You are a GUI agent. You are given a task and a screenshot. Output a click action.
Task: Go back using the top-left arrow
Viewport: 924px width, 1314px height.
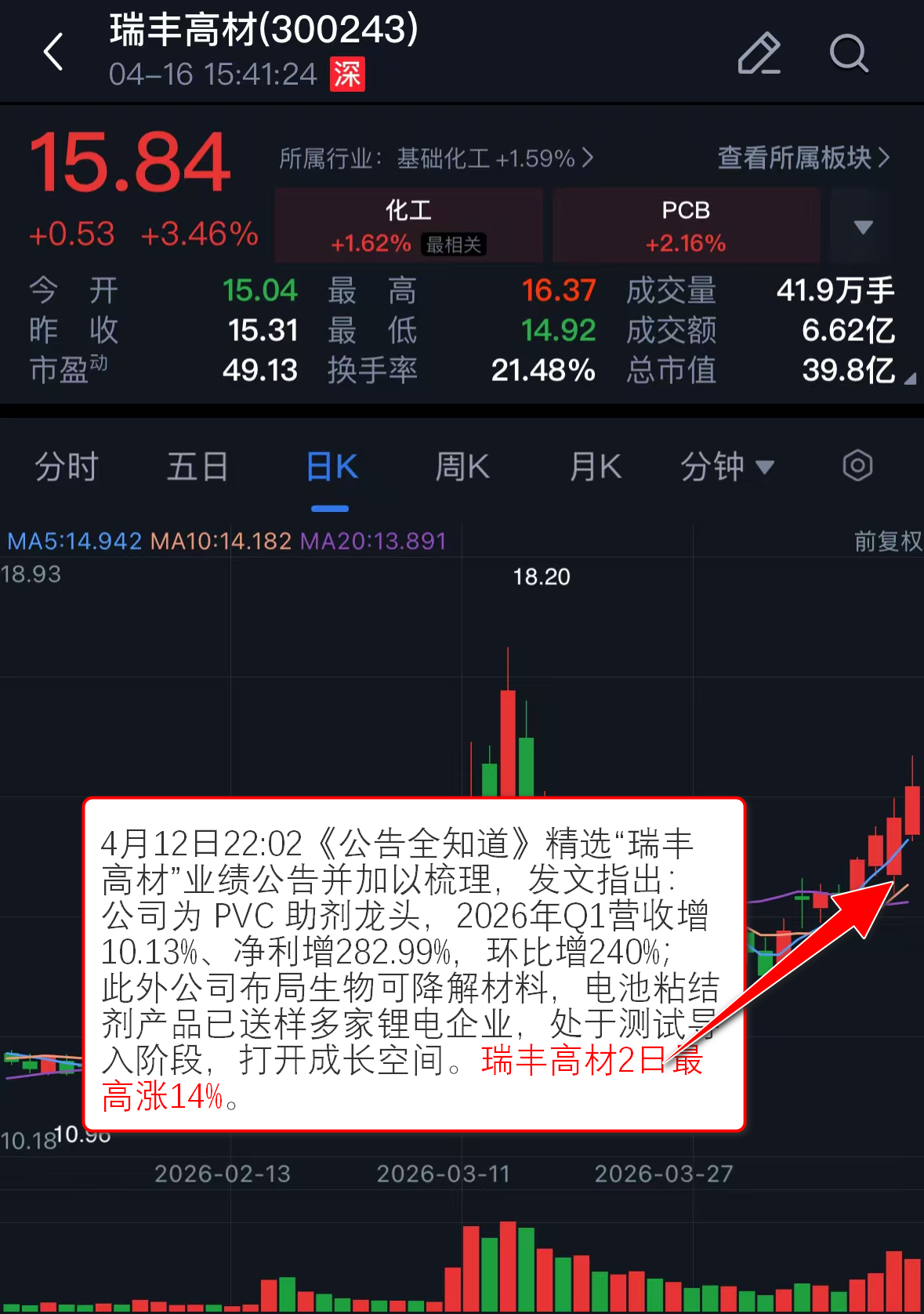[x=53, y=53]
